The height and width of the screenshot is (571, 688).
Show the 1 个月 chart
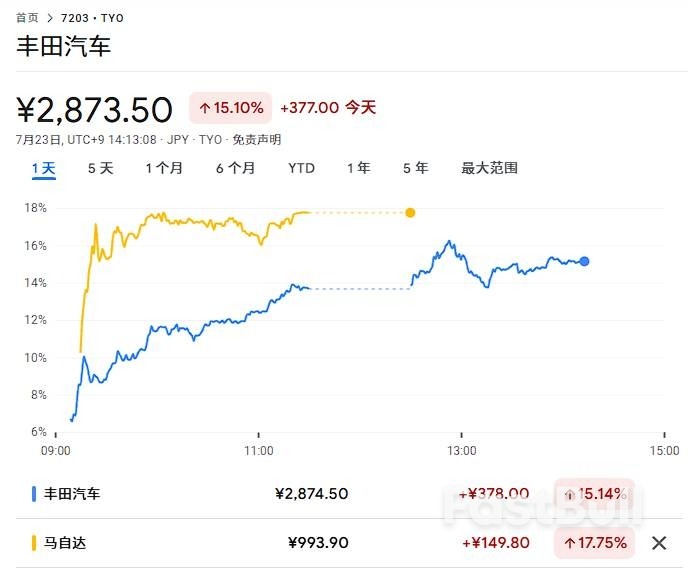164,168
